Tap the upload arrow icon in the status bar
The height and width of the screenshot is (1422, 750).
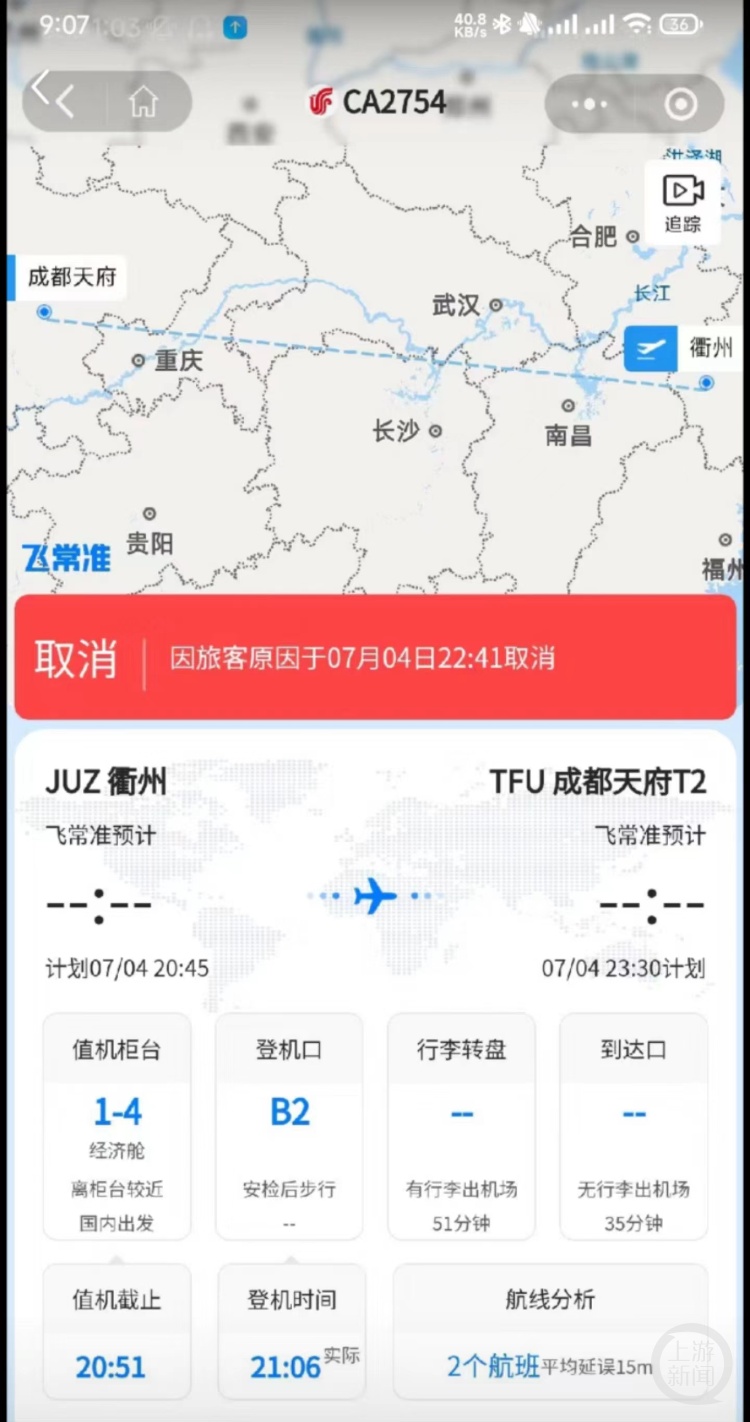(x=236, y=27)
